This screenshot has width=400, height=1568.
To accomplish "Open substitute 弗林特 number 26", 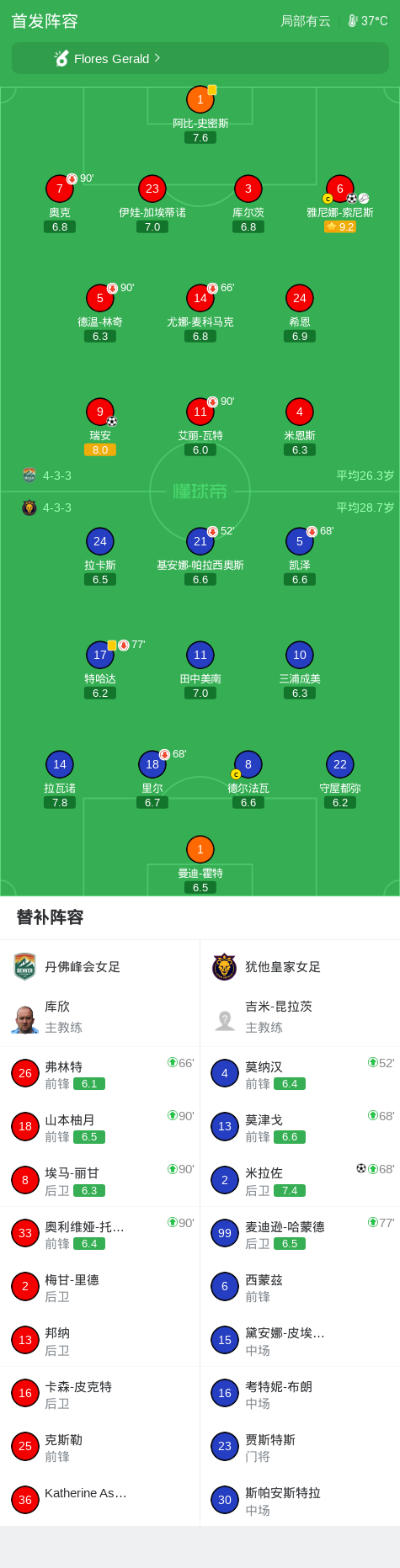I will pos(99,1074).
